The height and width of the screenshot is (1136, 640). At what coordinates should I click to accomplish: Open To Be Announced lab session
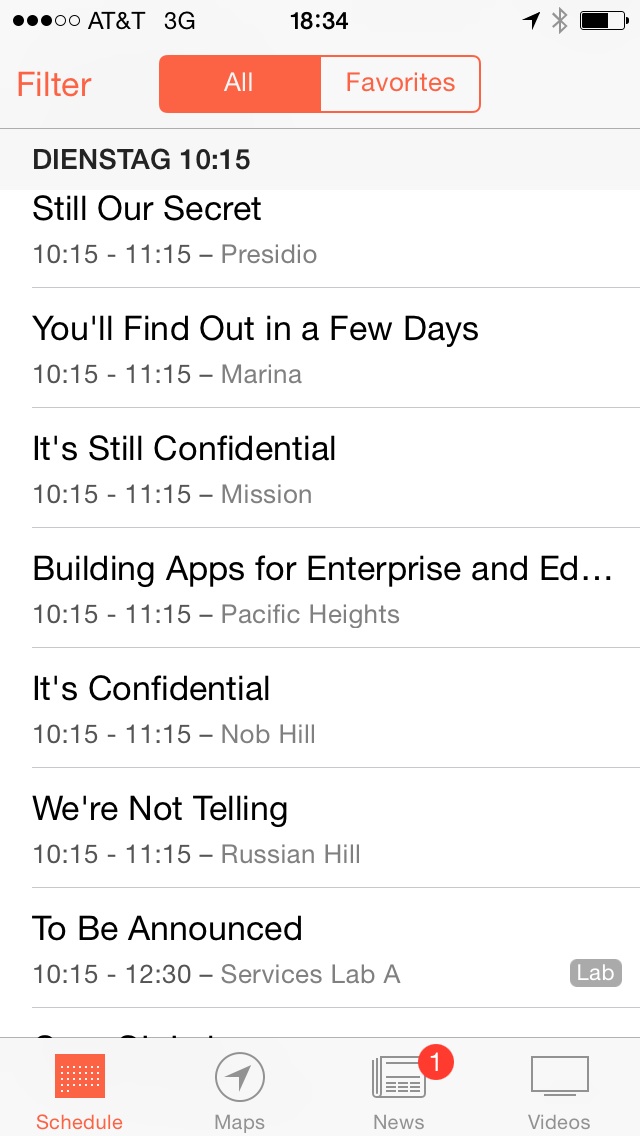pyautogui.click(x=320, y=948)
